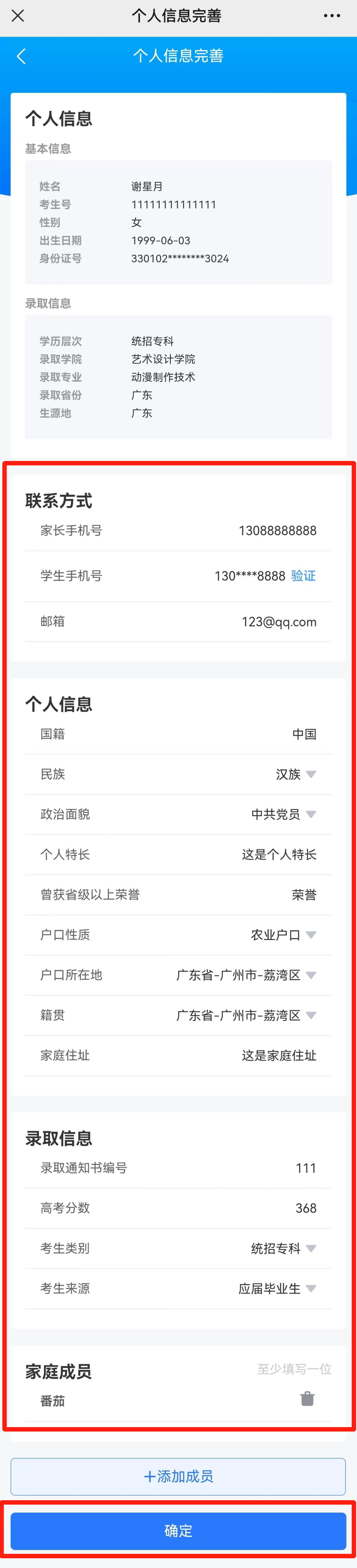This screenshot has width=357, height=1568.
Task: Open the three-dot overflow menu
Action: [x=332, y=16]
